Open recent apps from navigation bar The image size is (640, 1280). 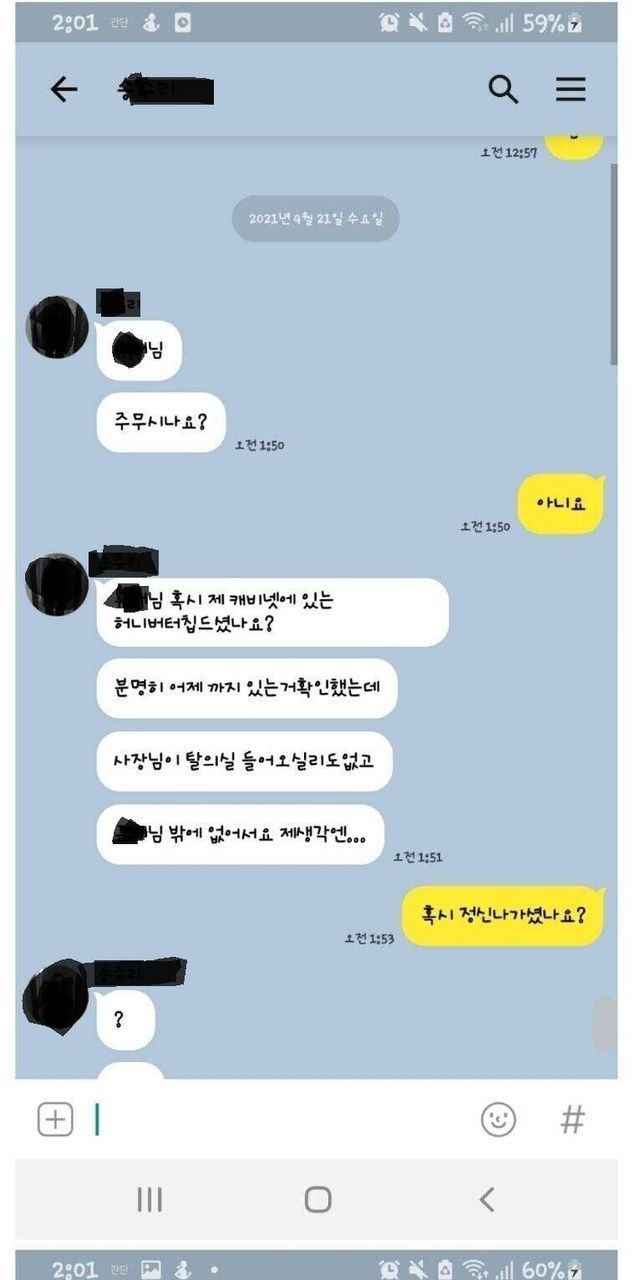(x=149, y=1199)
